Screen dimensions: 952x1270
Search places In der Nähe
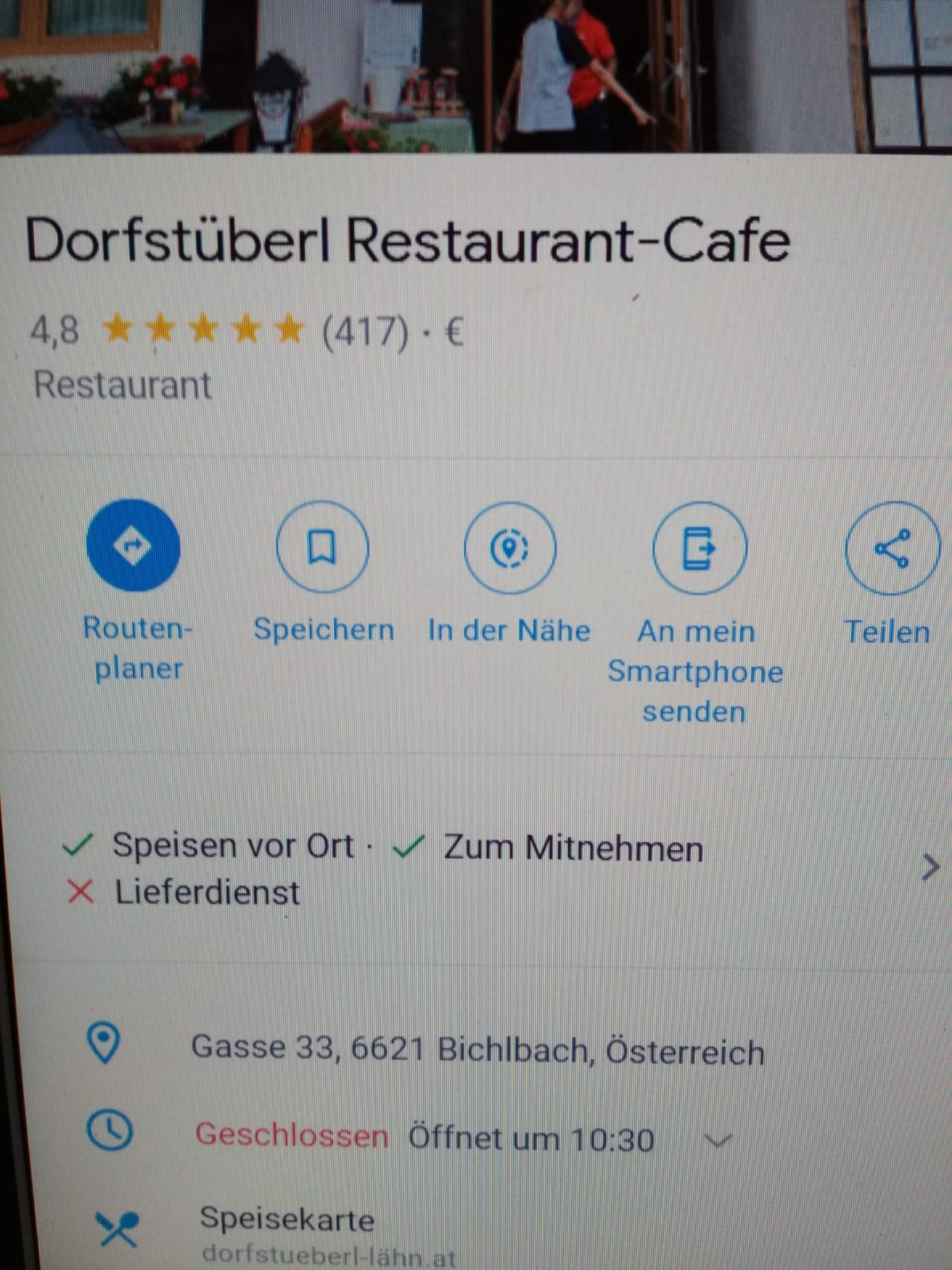coord(509,548)
